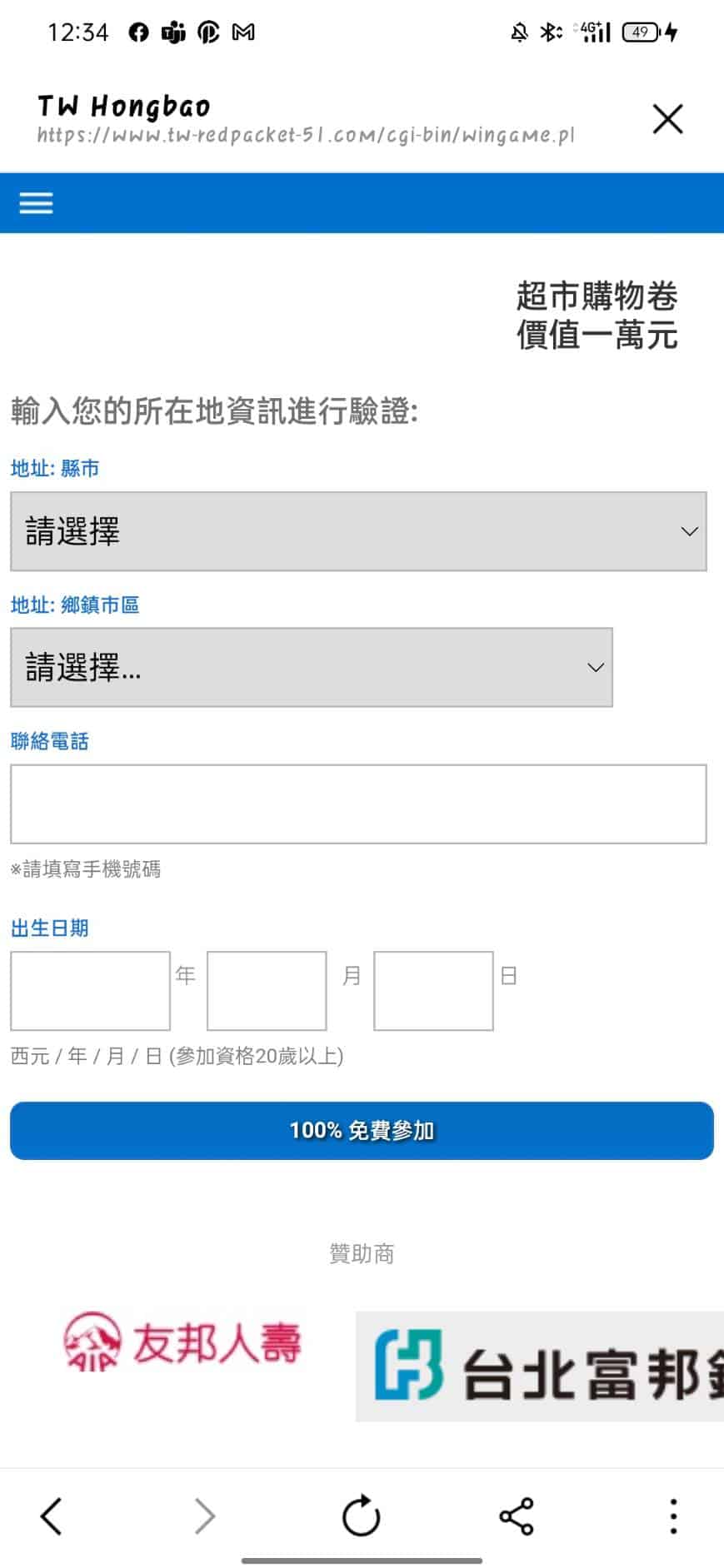724x1568 pixels.
Task: Tap the birth day (日) field
Action: pyautogui.click(x=433, y=991)
